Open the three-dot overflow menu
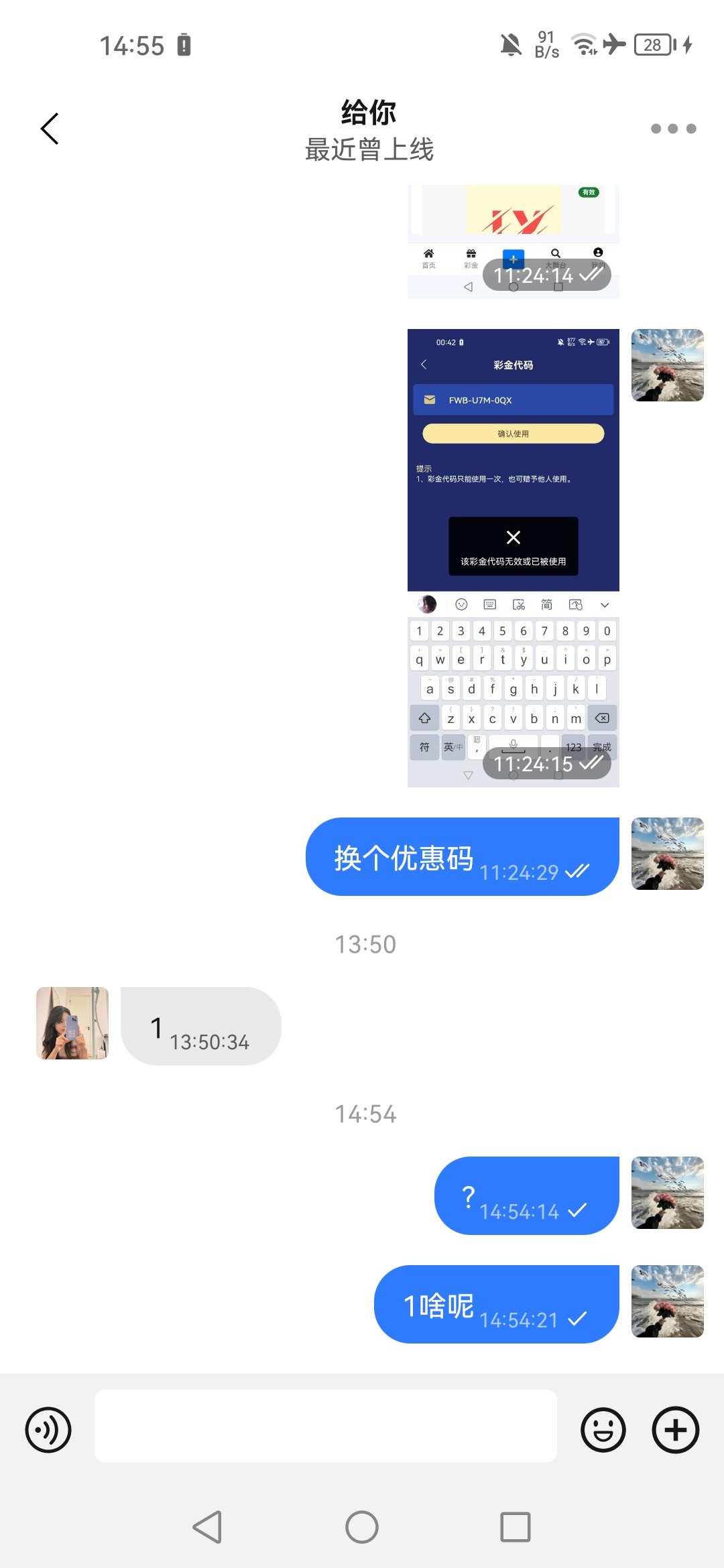The width and height of the screenshot is (724, 1568). (x=673, y=129)
